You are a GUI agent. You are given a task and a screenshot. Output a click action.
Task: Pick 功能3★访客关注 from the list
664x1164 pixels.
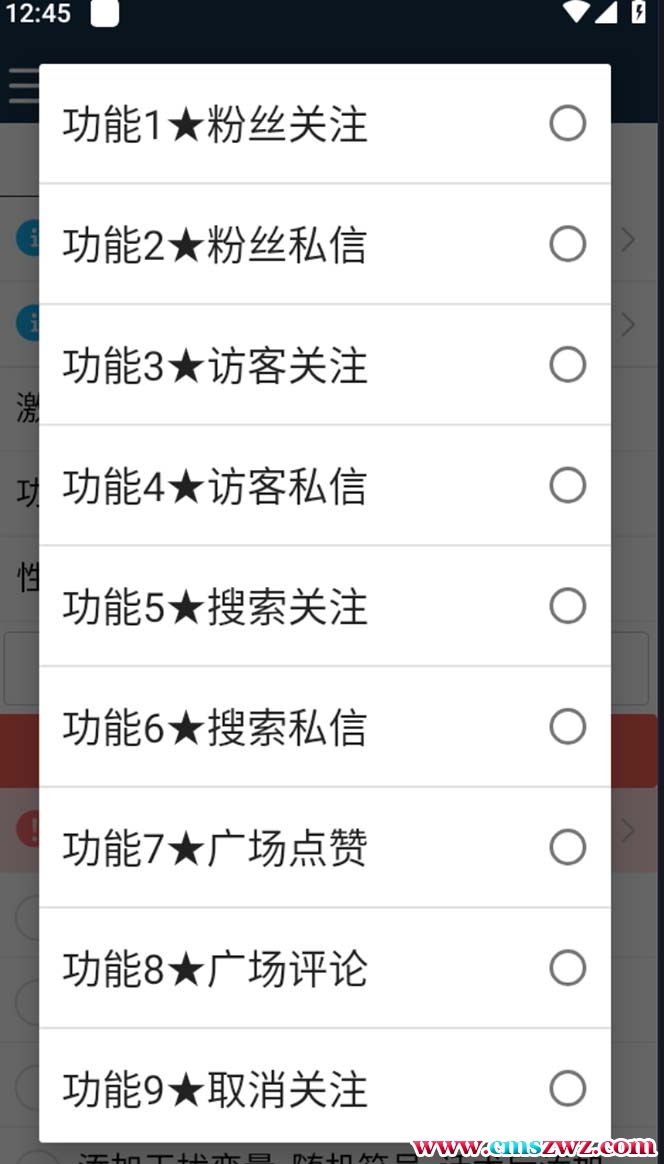click(325, 365)
